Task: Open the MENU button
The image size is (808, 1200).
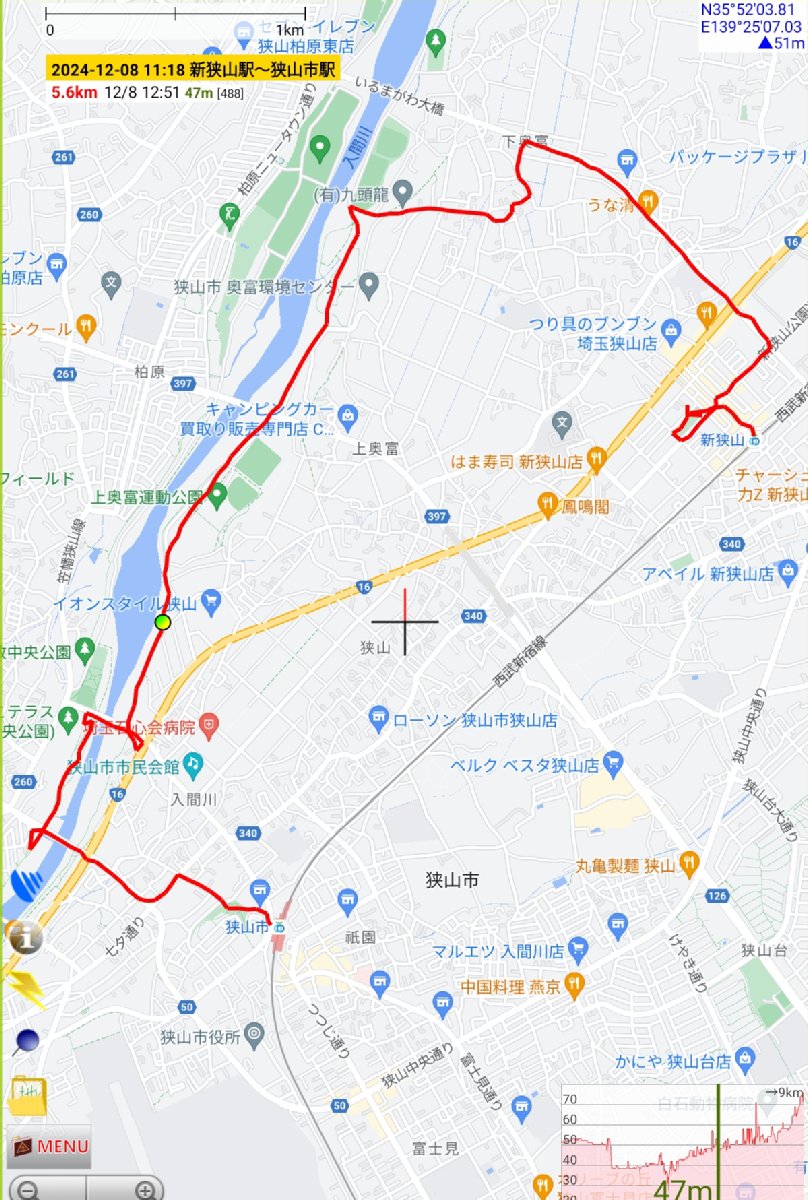Action: coord(50,1146)
